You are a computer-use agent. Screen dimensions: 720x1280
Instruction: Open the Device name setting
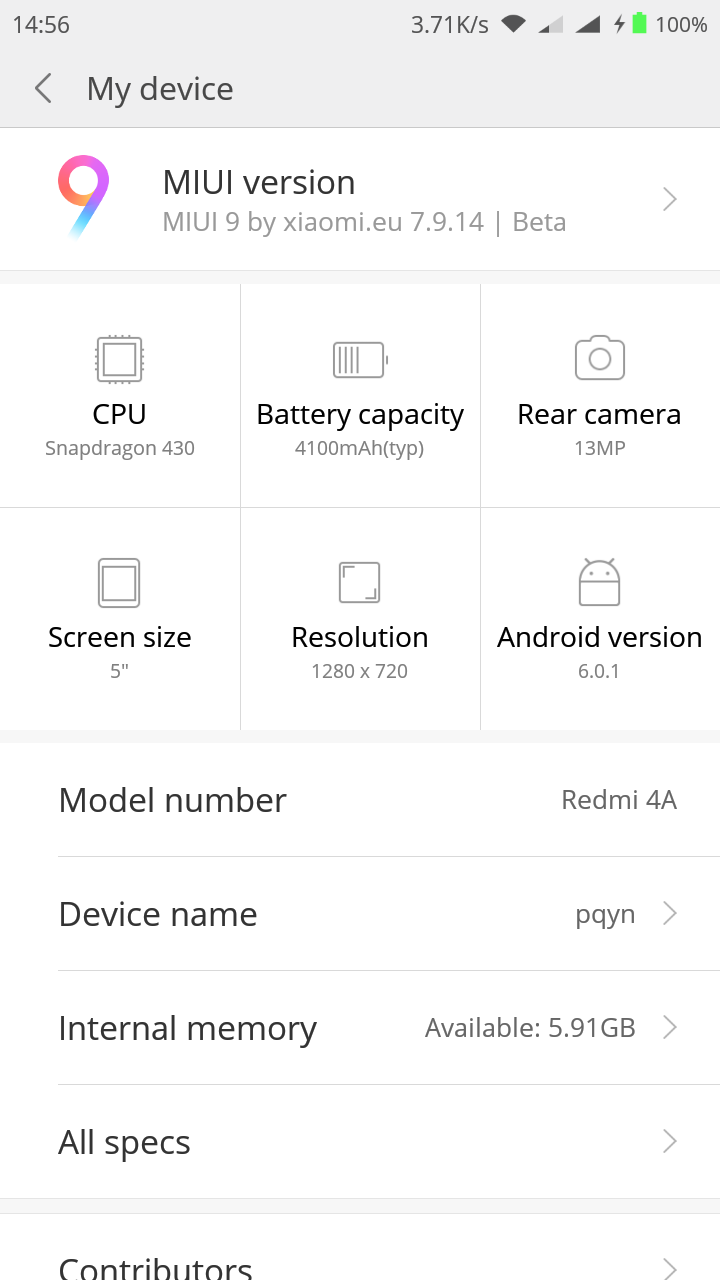click(360, 914)
